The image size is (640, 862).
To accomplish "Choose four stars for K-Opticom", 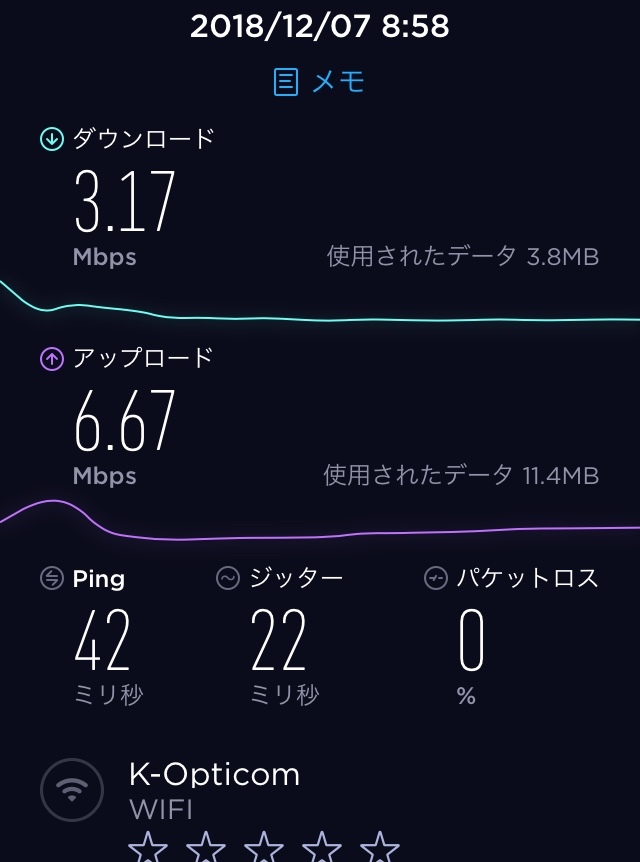I will 322,848.
